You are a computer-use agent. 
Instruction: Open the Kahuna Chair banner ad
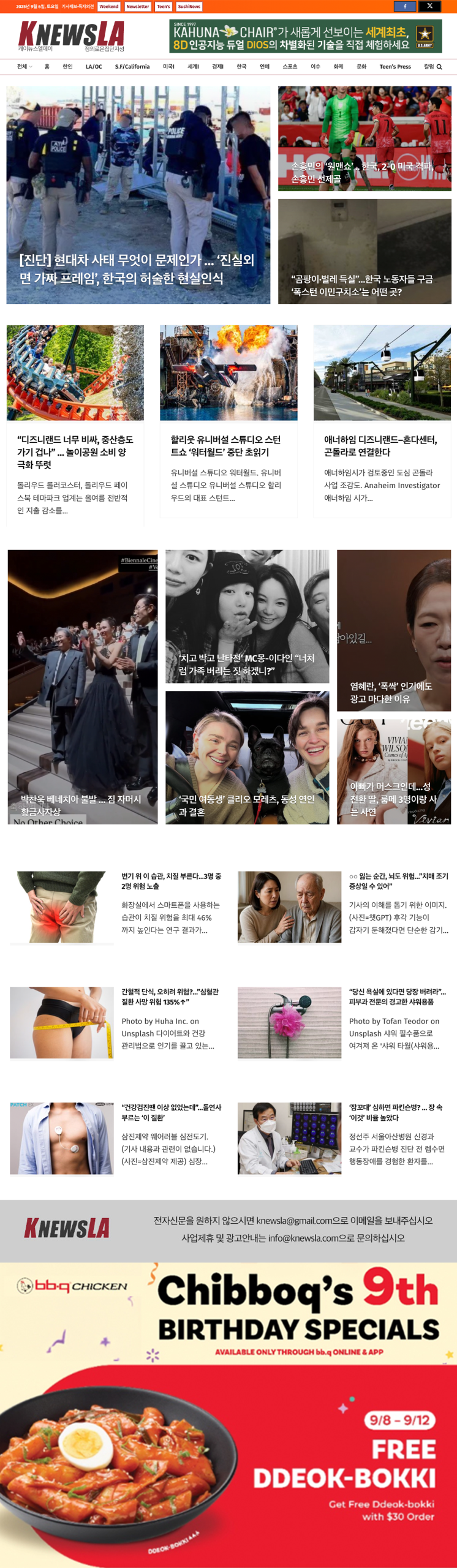pos(305,36)
